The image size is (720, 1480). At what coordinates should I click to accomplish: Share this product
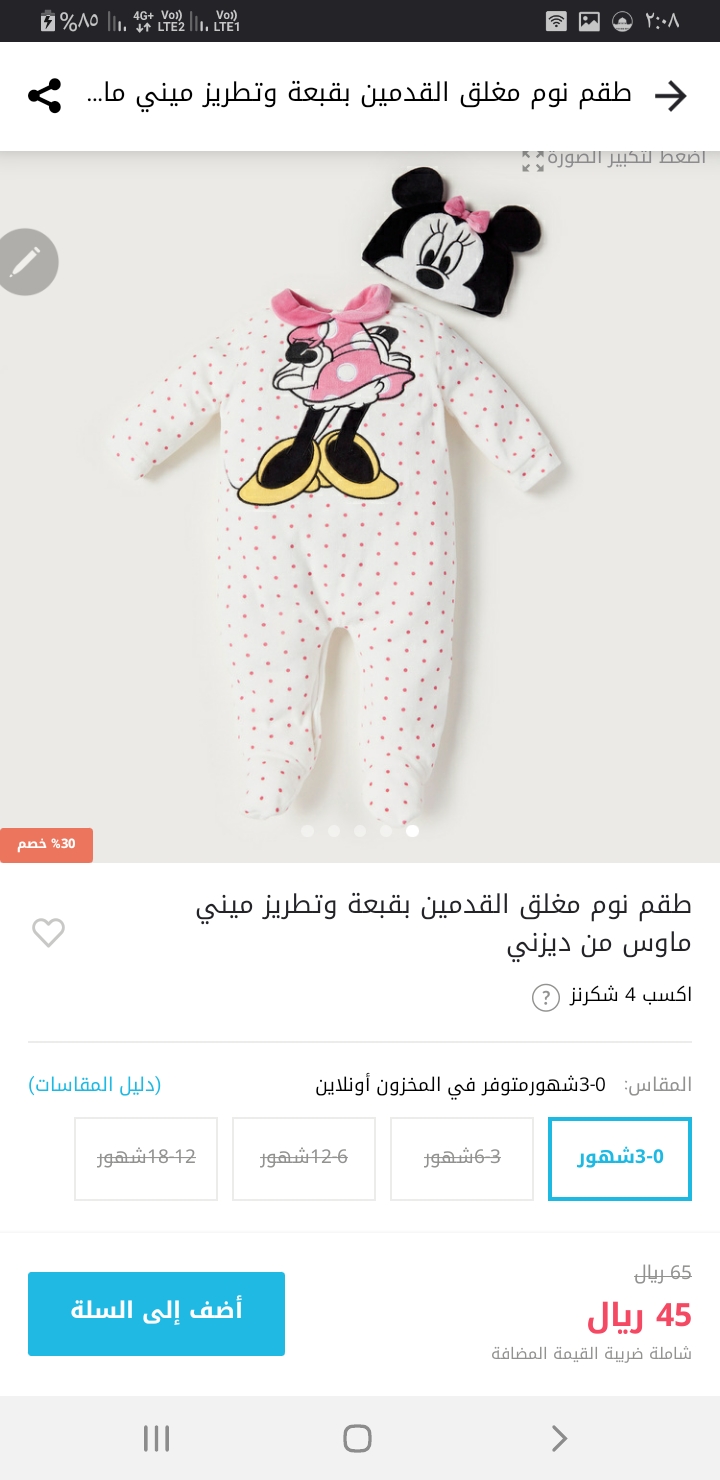(x=44, y=96)
